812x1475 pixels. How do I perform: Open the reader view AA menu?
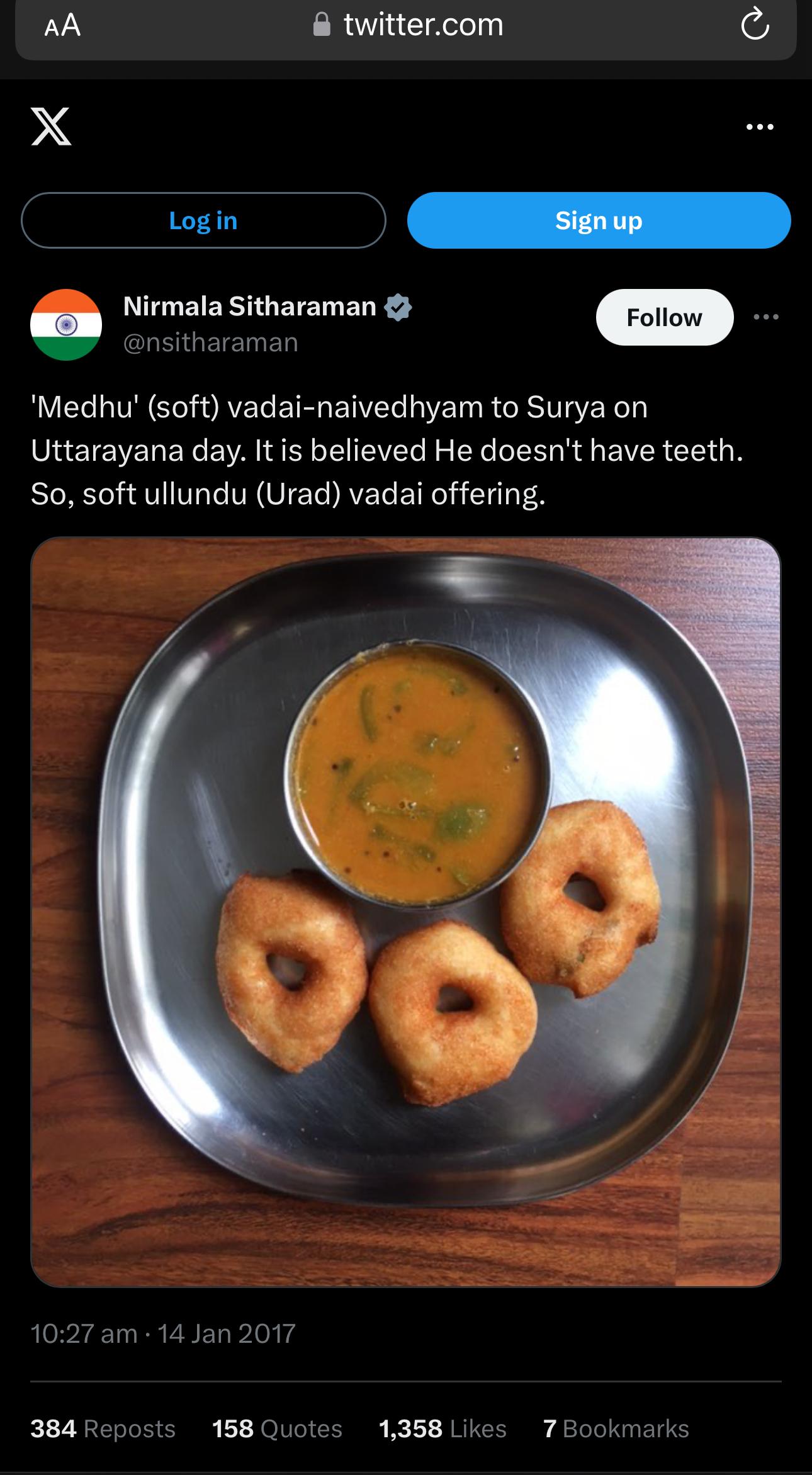tap(62, 26)
